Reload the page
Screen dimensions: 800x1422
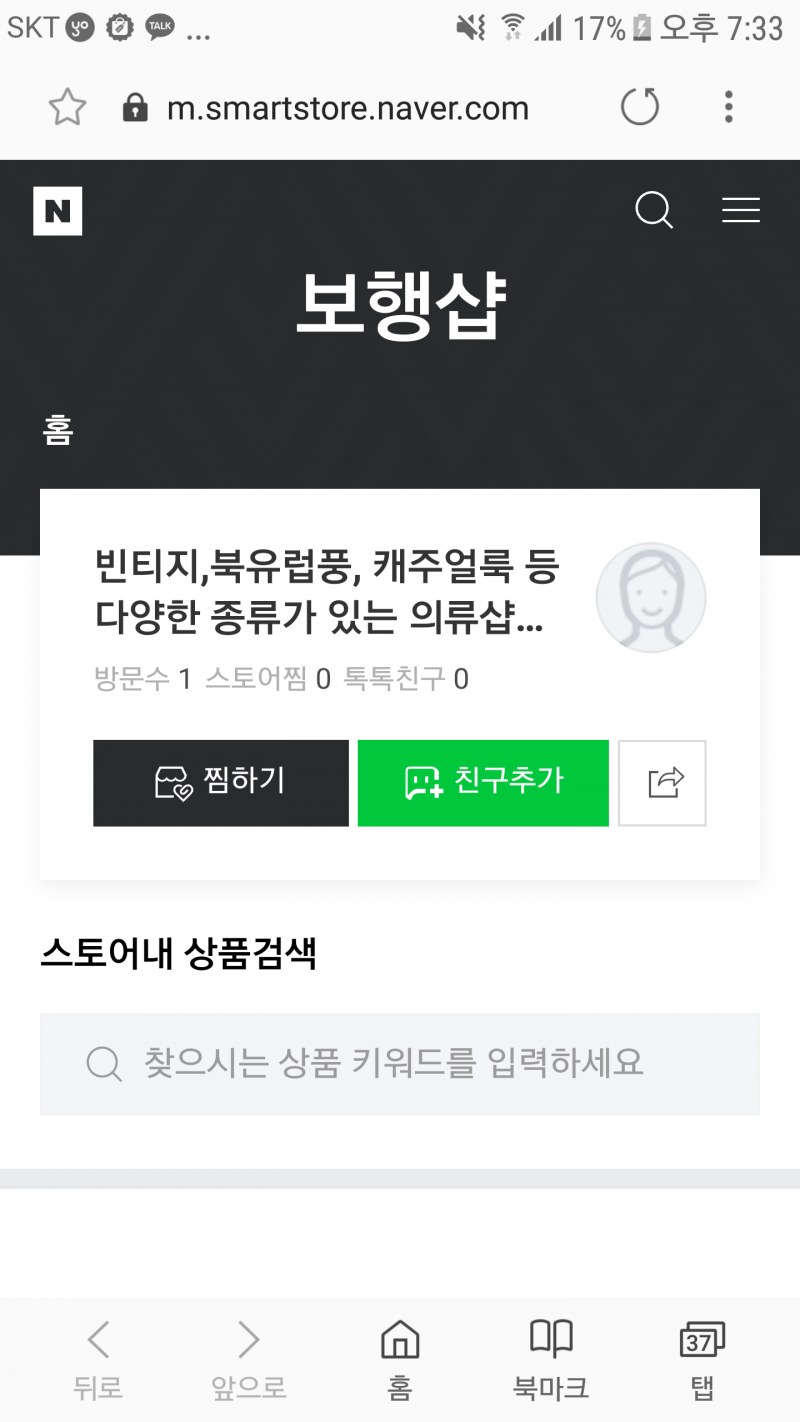(640, 107)
